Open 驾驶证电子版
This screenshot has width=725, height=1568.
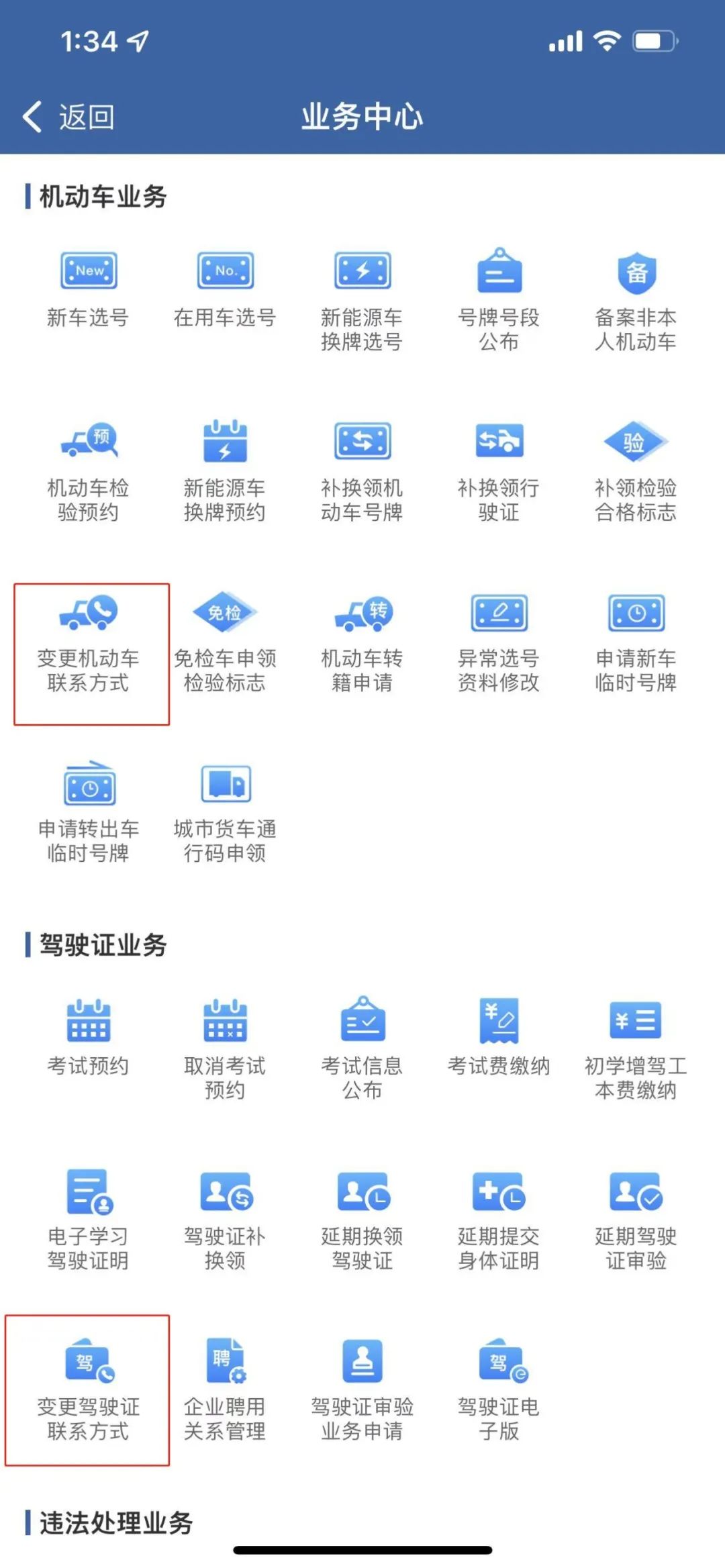pos(499,1389)
